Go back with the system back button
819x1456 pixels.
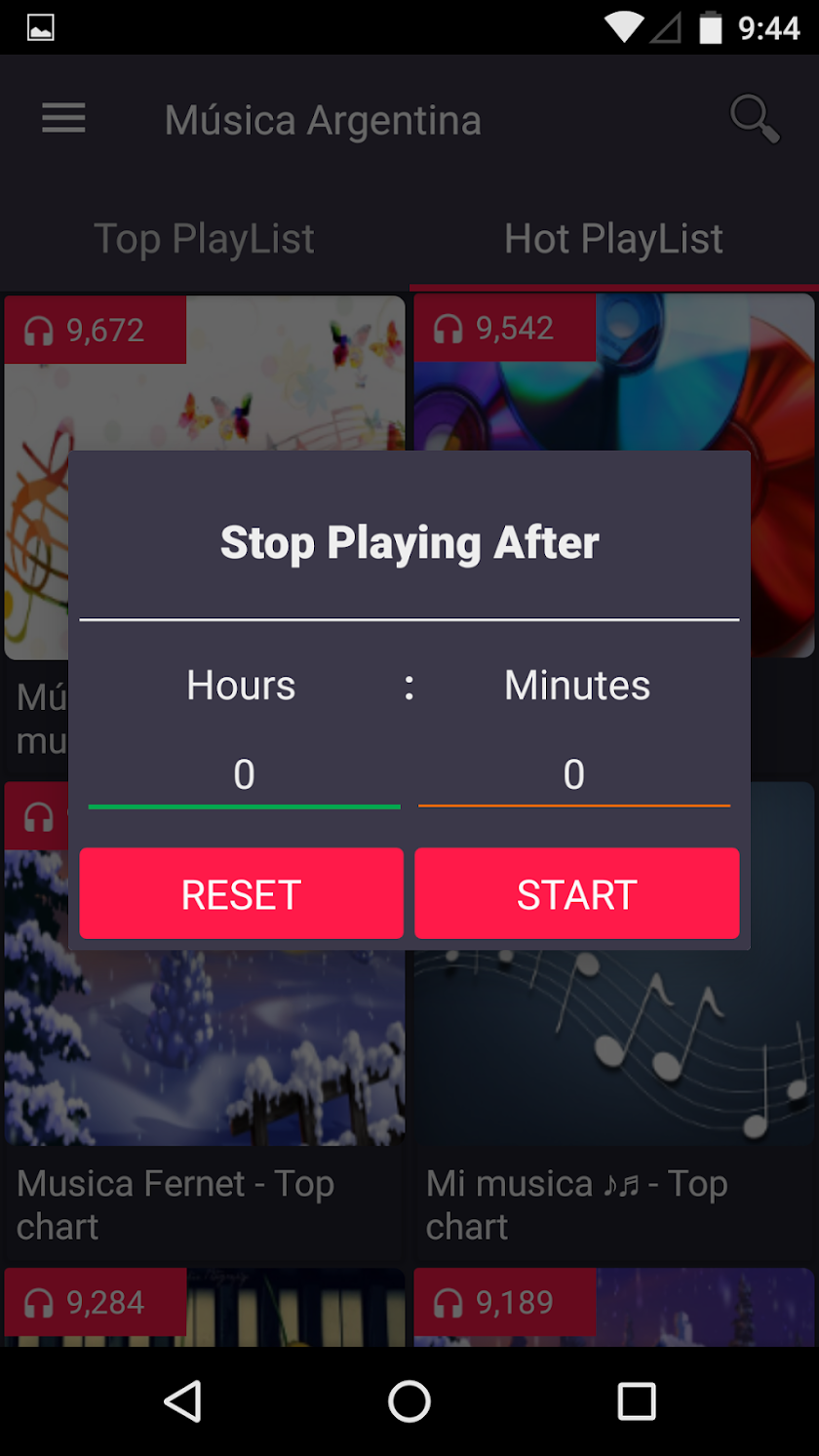point(182,1401)
